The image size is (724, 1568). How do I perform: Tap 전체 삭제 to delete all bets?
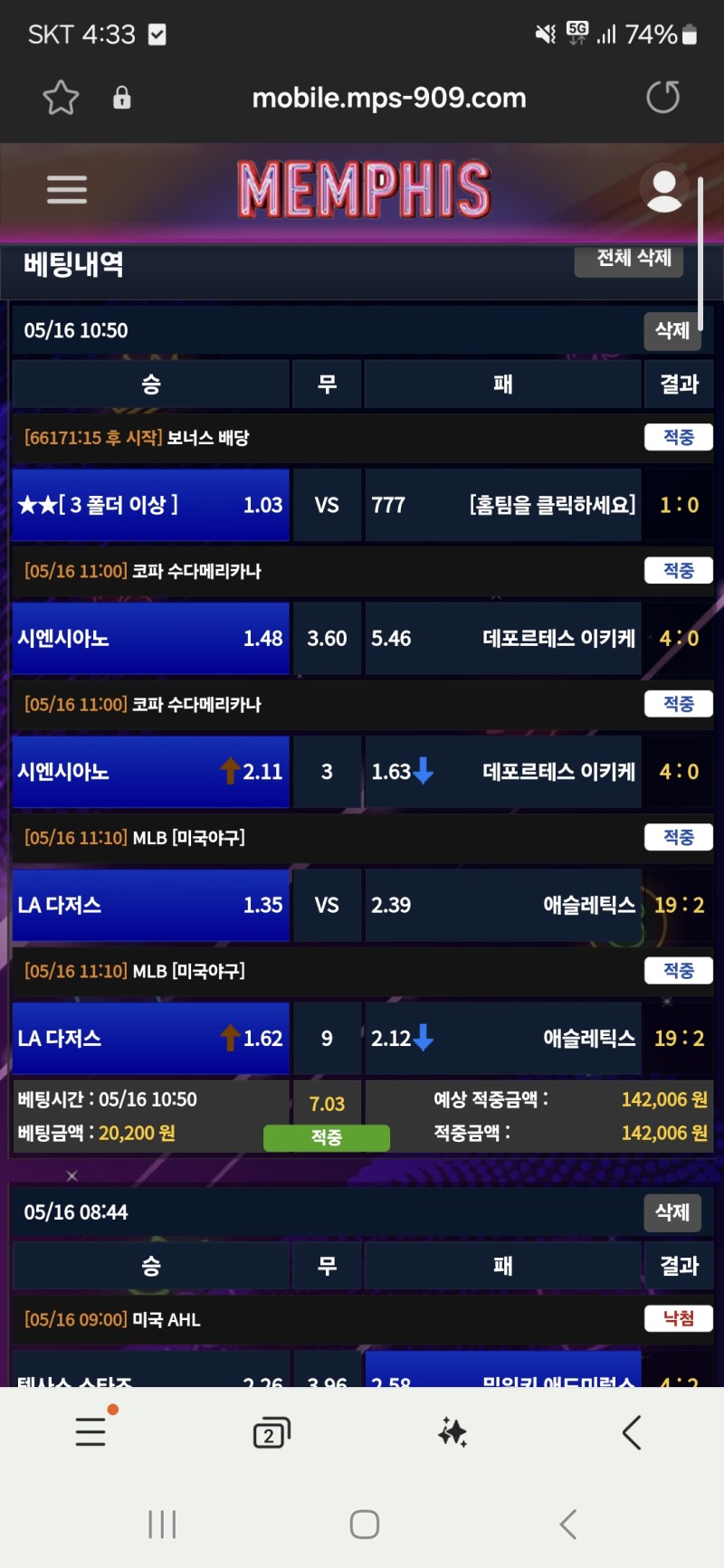point(633,259)
